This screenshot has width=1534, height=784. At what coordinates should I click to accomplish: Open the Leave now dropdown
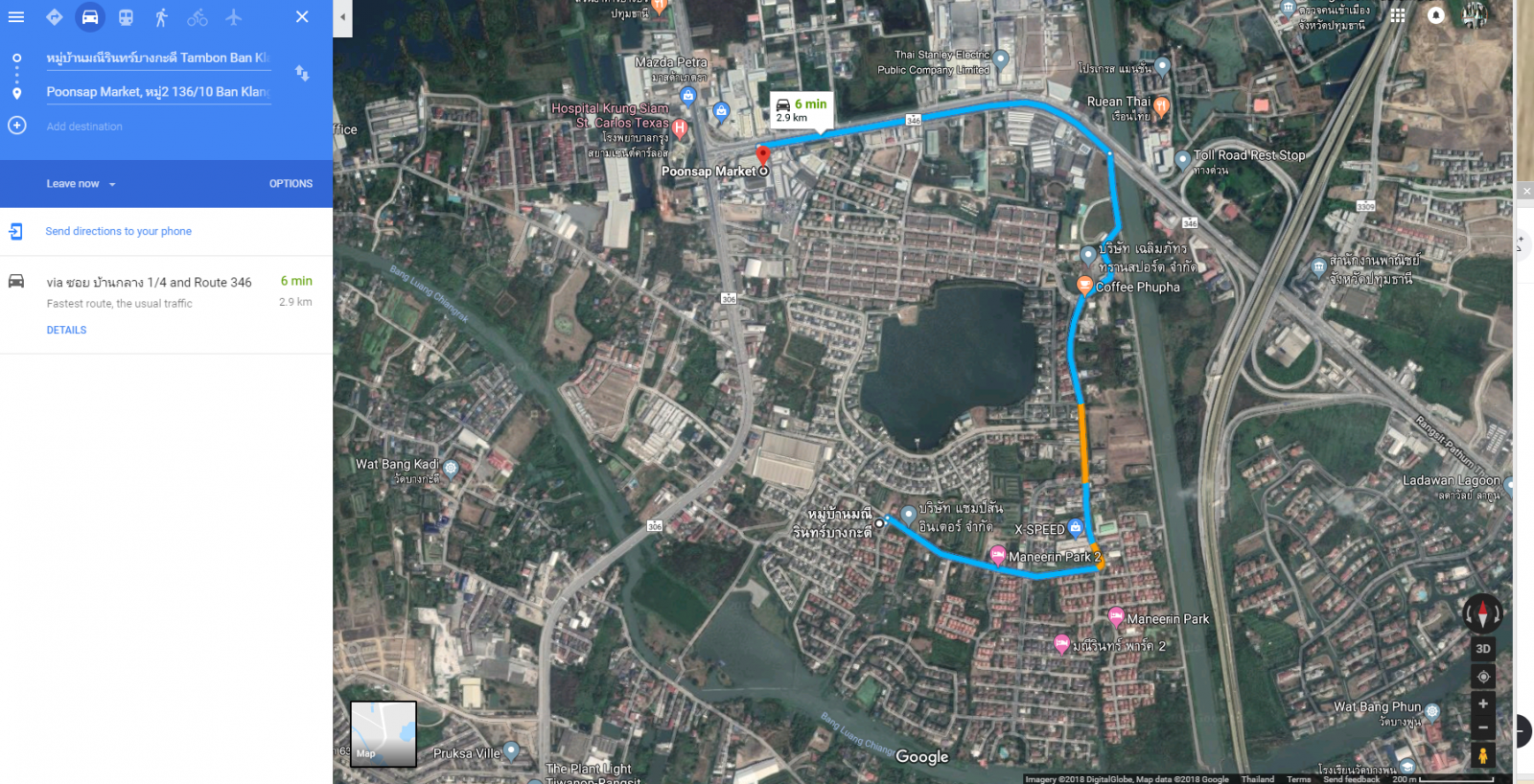click(81, 184)
